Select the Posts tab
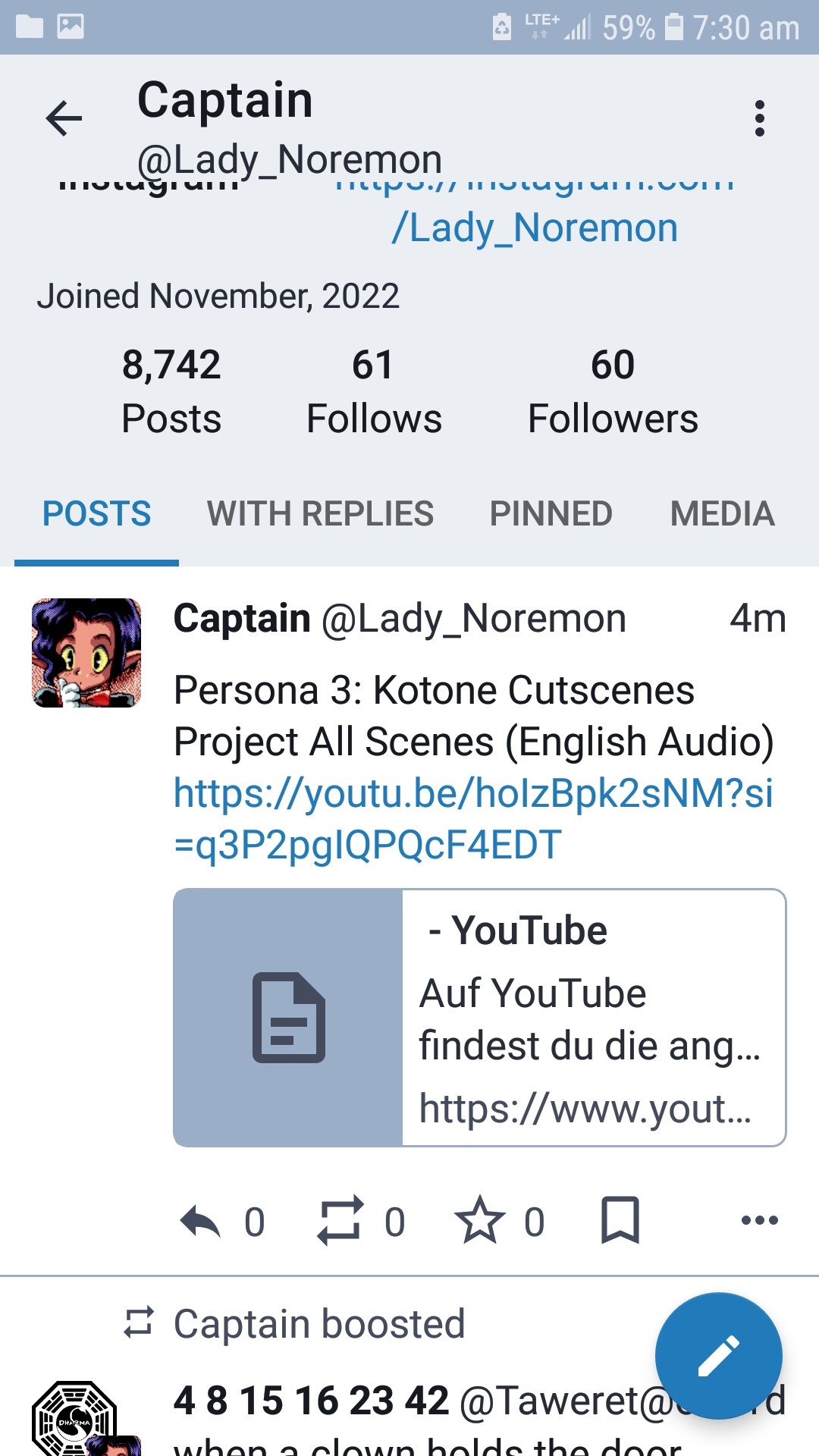The image size is (819, 1456). [x=96, y=513]
